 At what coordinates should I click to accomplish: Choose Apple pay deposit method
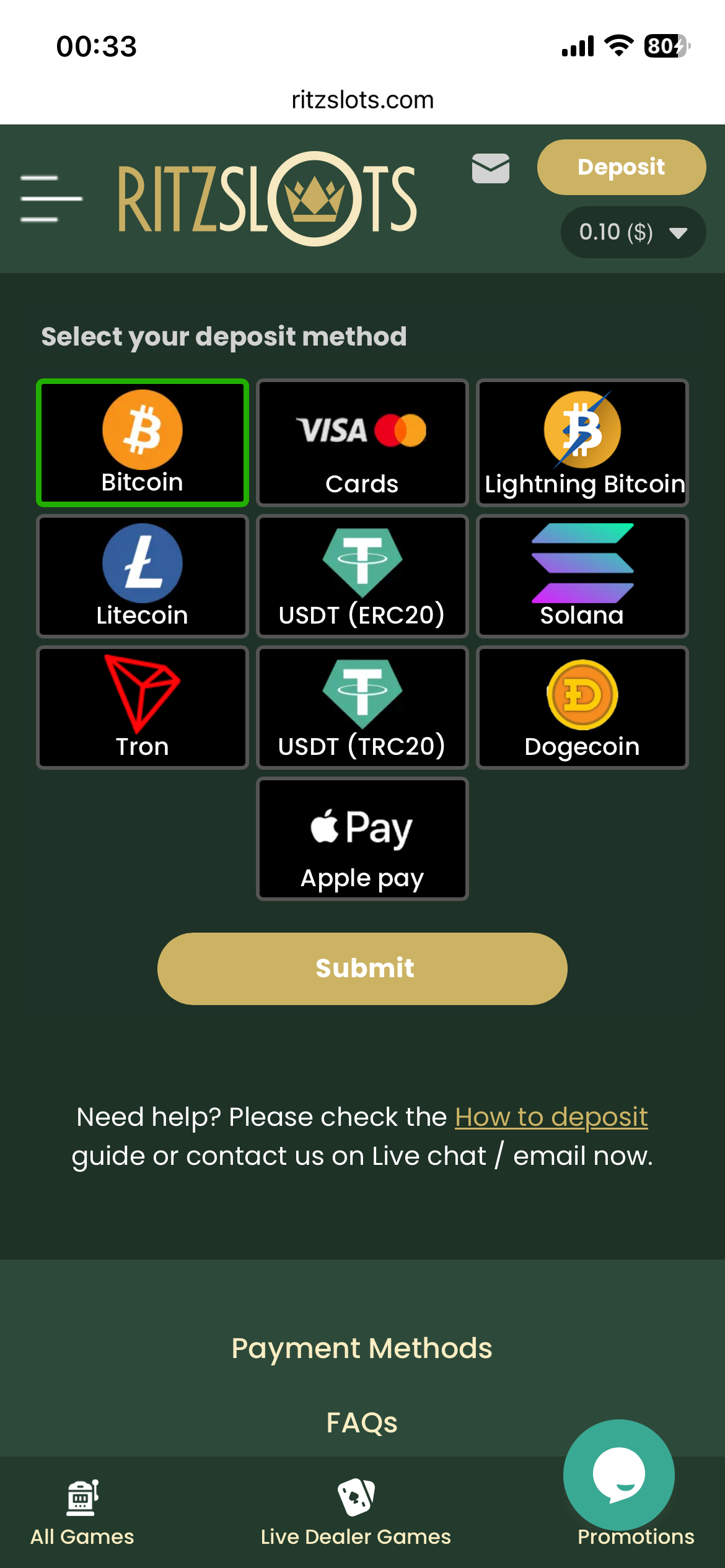click(362, 838)
